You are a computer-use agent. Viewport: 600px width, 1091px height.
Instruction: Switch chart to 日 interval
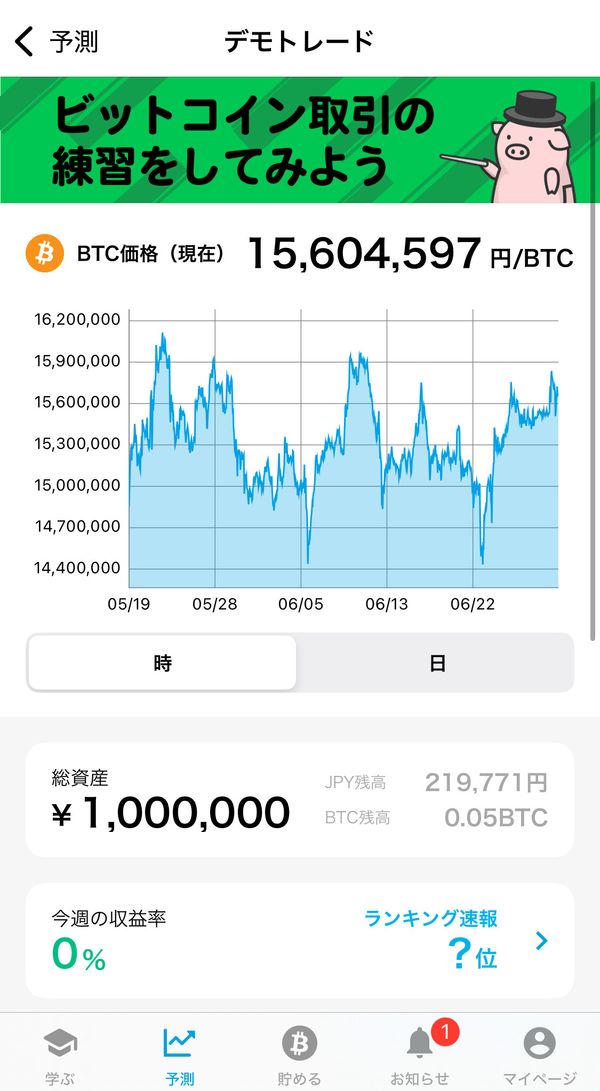click(436, 663)
